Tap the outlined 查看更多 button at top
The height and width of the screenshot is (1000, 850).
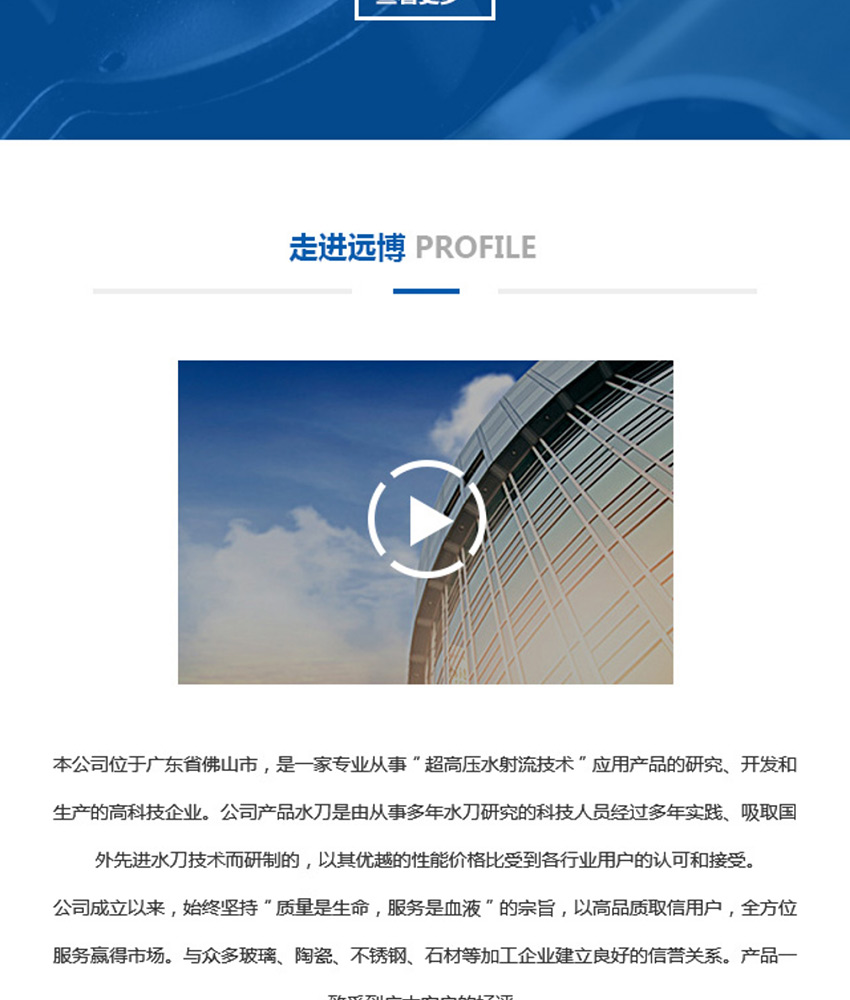click(425, 8)
